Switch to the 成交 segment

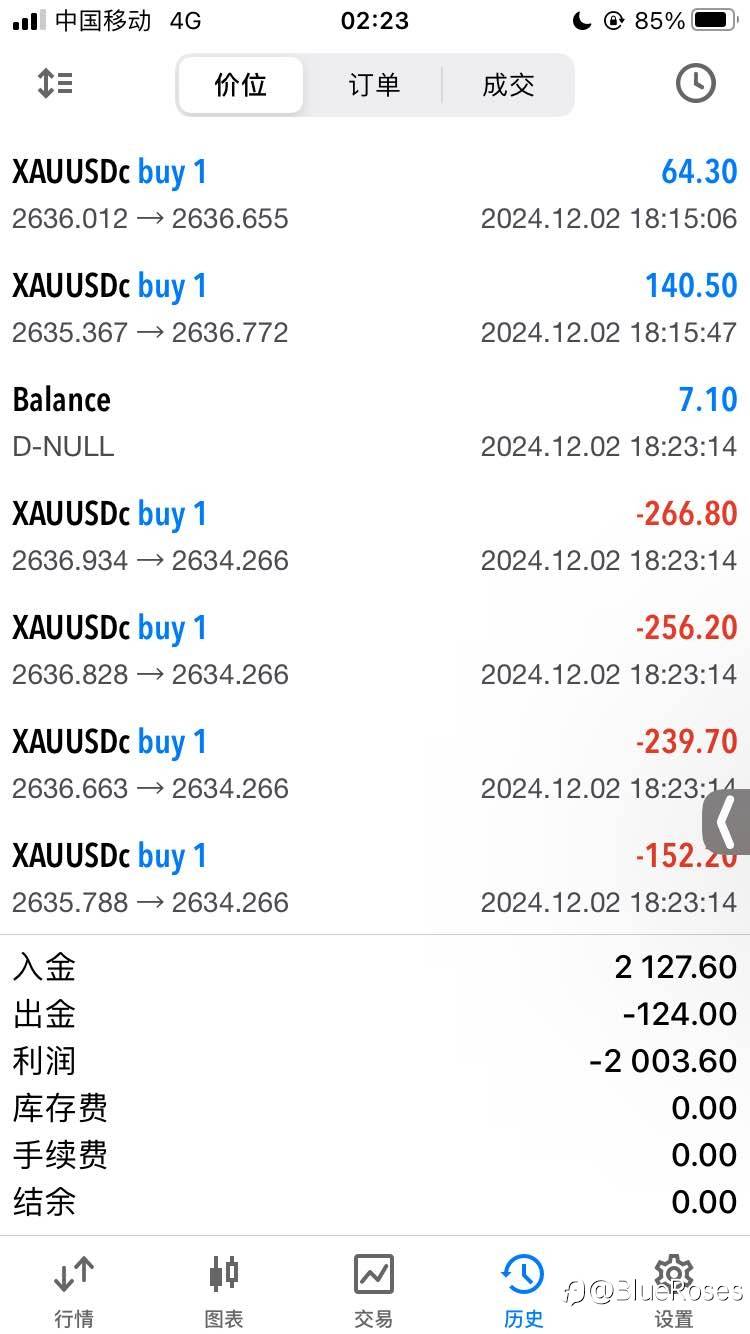point(508,85)
